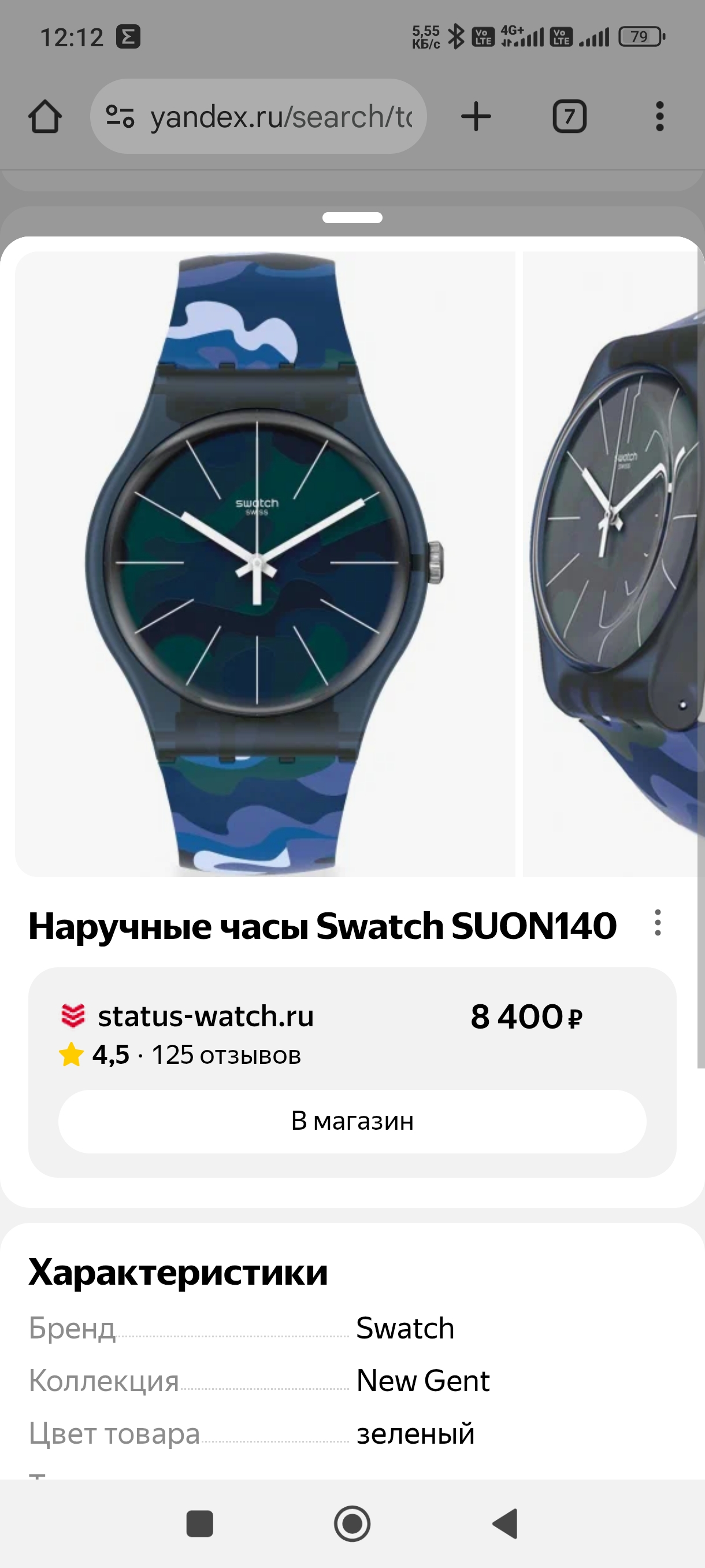Tap the site info icon in address bar
Screen dimensions: 705x1568
click(x=120, y=116)
